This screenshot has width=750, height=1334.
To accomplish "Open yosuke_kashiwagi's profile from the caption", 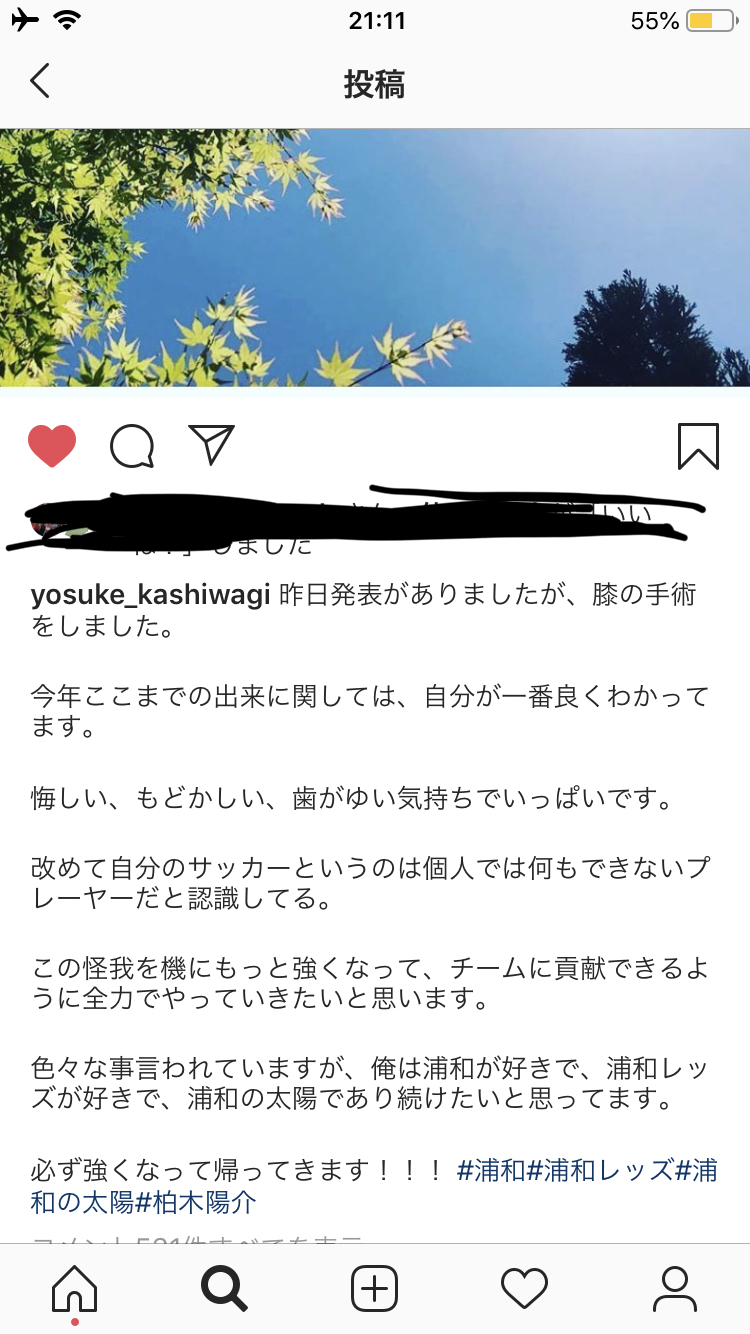I will (151, 595).
